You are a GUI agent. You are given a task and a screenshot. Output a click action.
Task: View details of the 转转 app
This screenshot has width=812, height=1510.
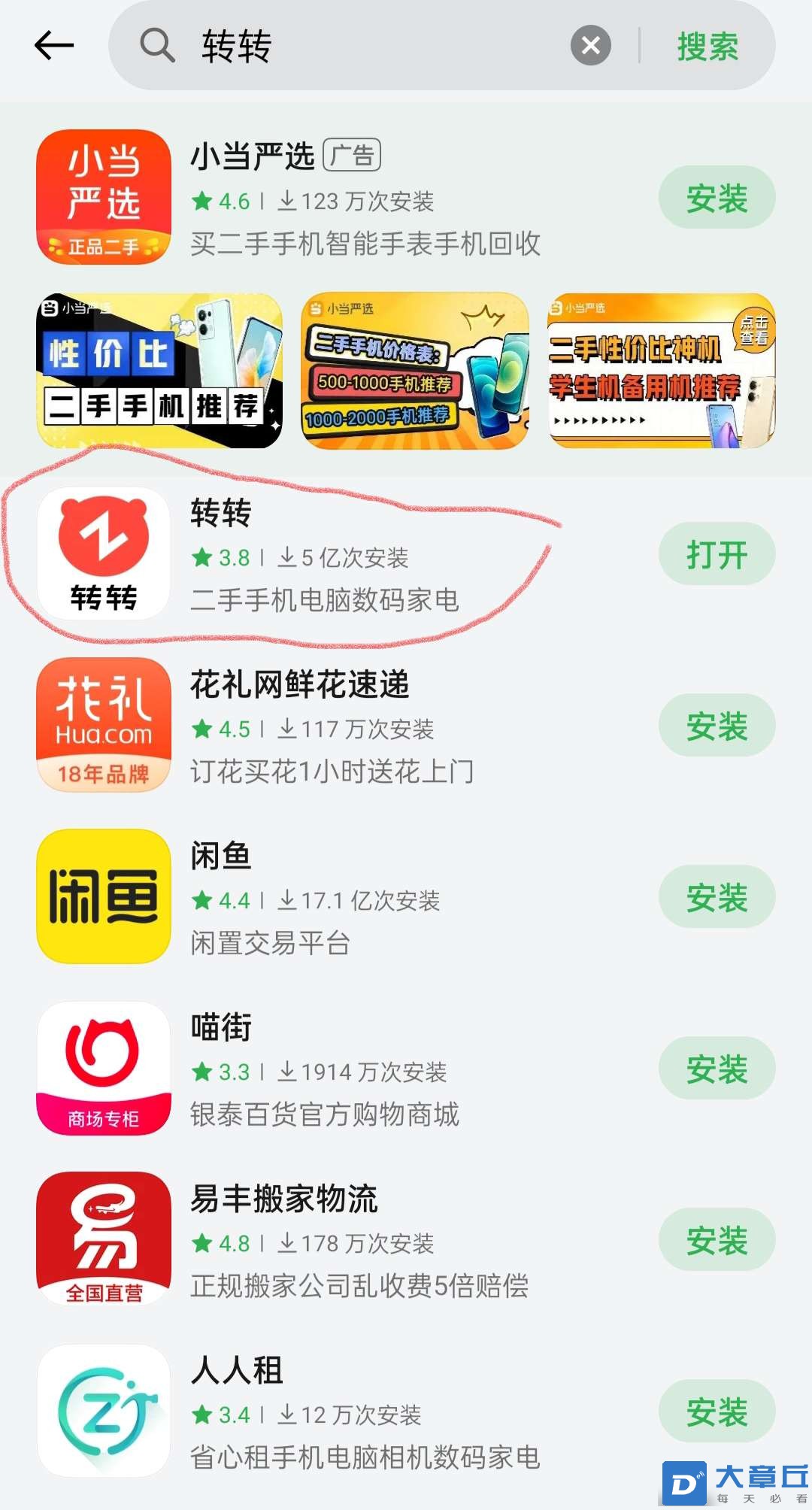pyautogui.click(x=323, y=556)
